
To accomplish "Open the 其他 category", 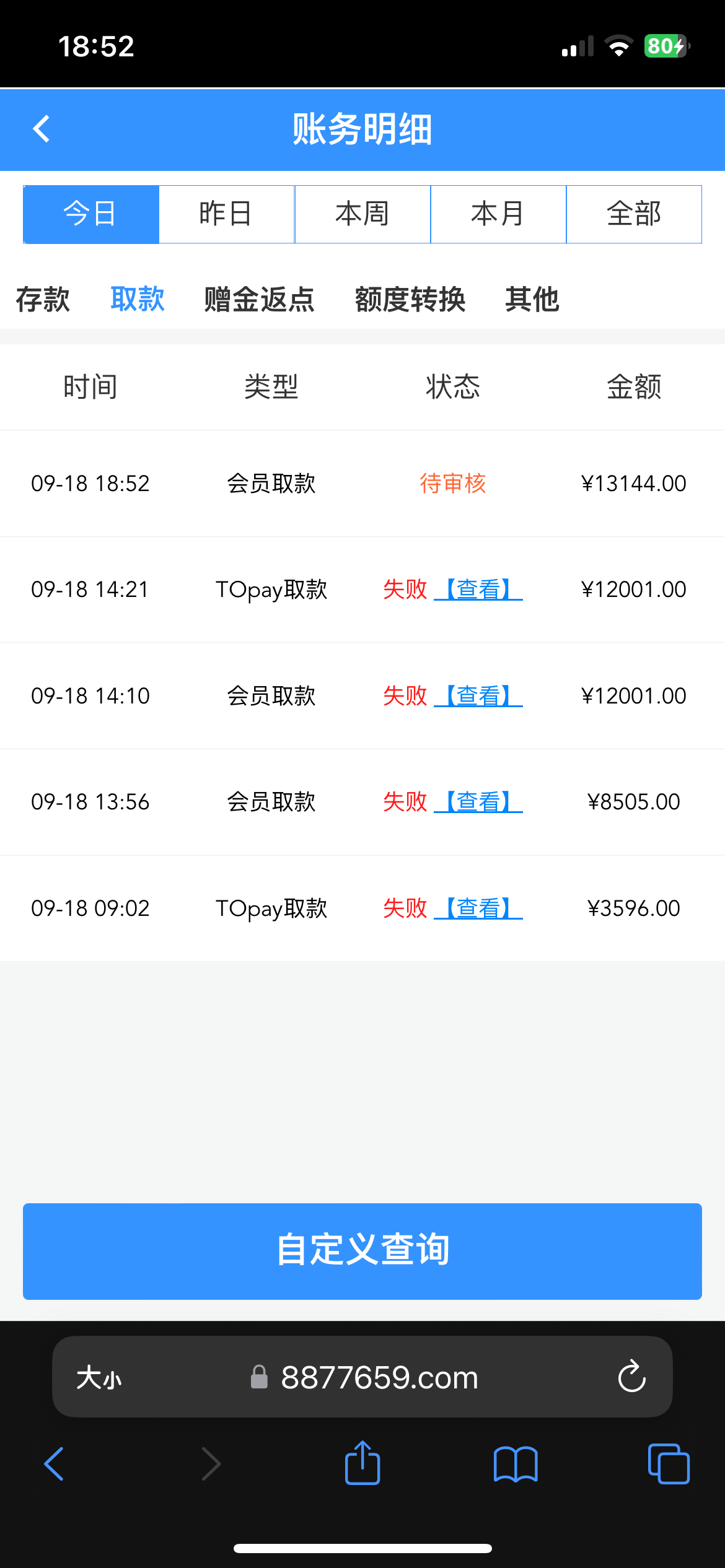I will pyautogui.click(x=532, y=300).
